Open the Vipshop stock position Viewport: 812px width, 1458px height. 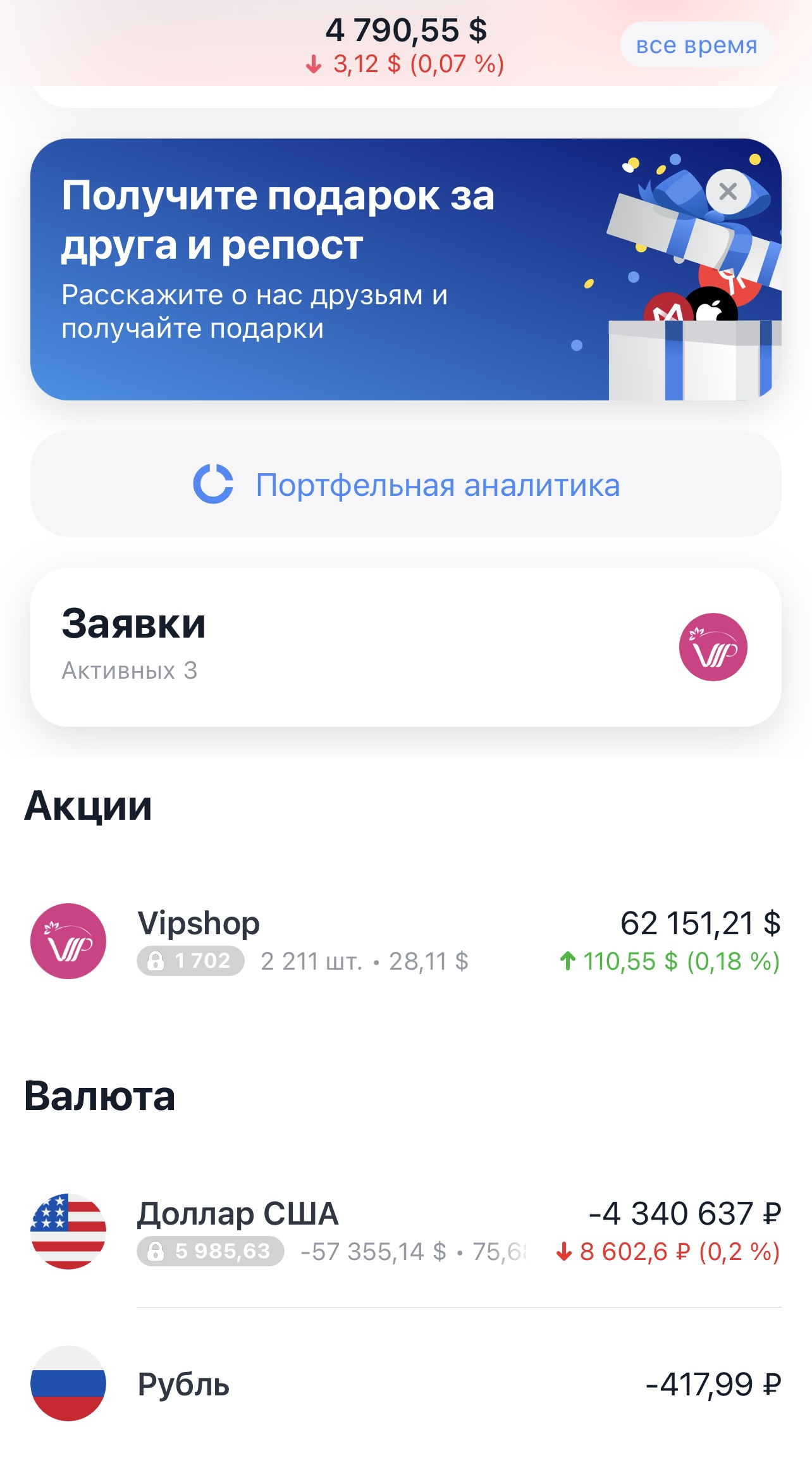406,941
